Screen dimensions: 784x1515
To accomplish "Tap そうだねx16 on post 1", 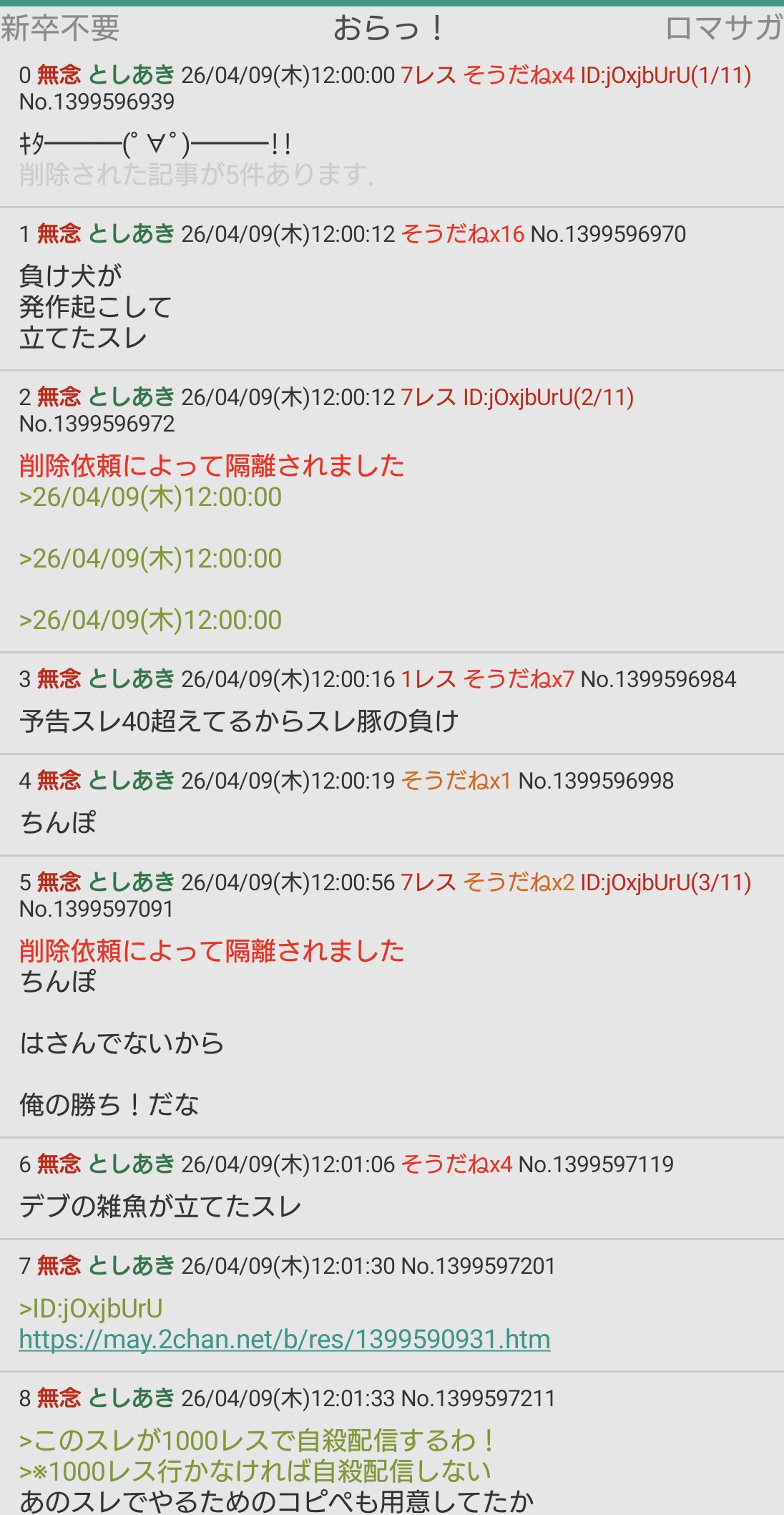I will [x=462, y=234].
